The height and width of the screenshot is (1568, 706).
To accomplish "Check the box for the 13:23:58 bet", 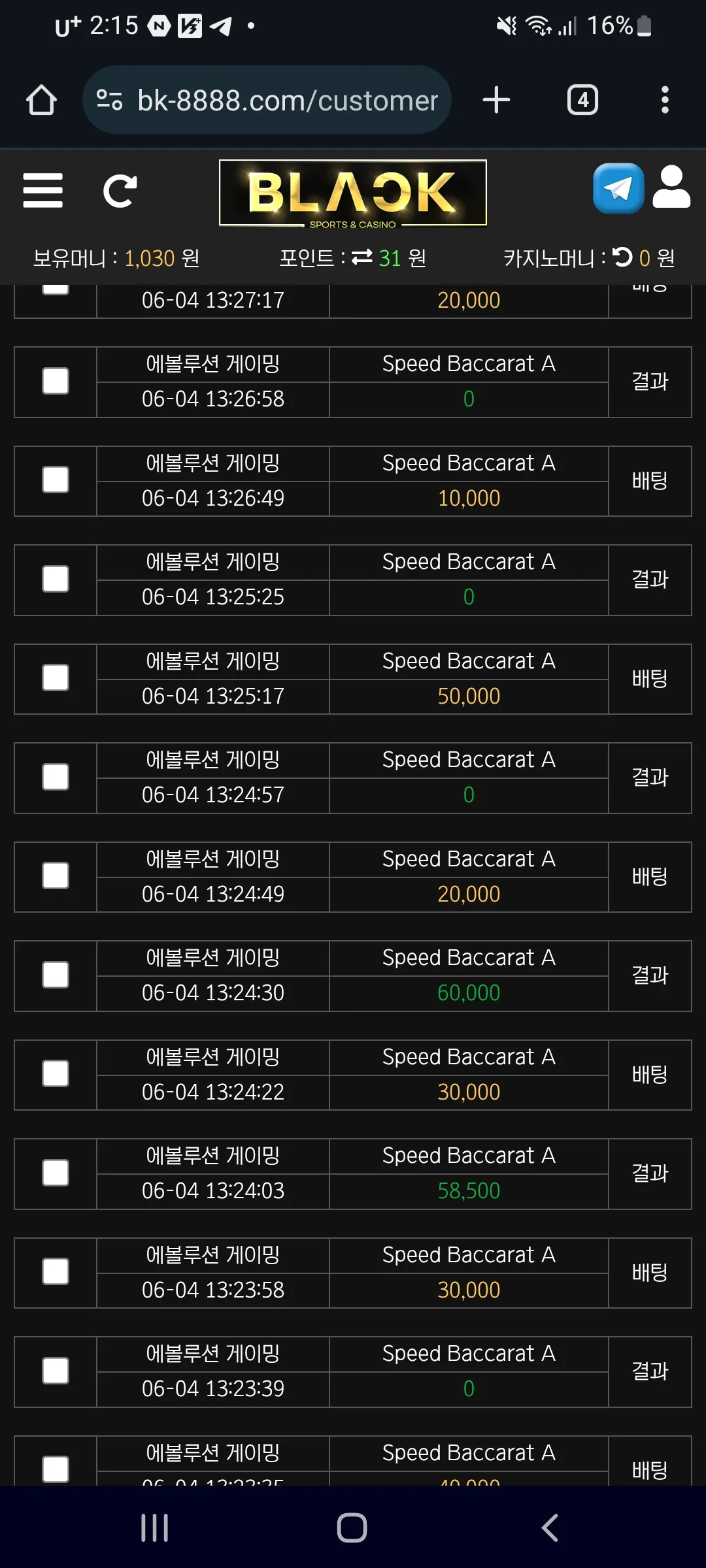I will pyautogui.click(x=56, y=1272).
